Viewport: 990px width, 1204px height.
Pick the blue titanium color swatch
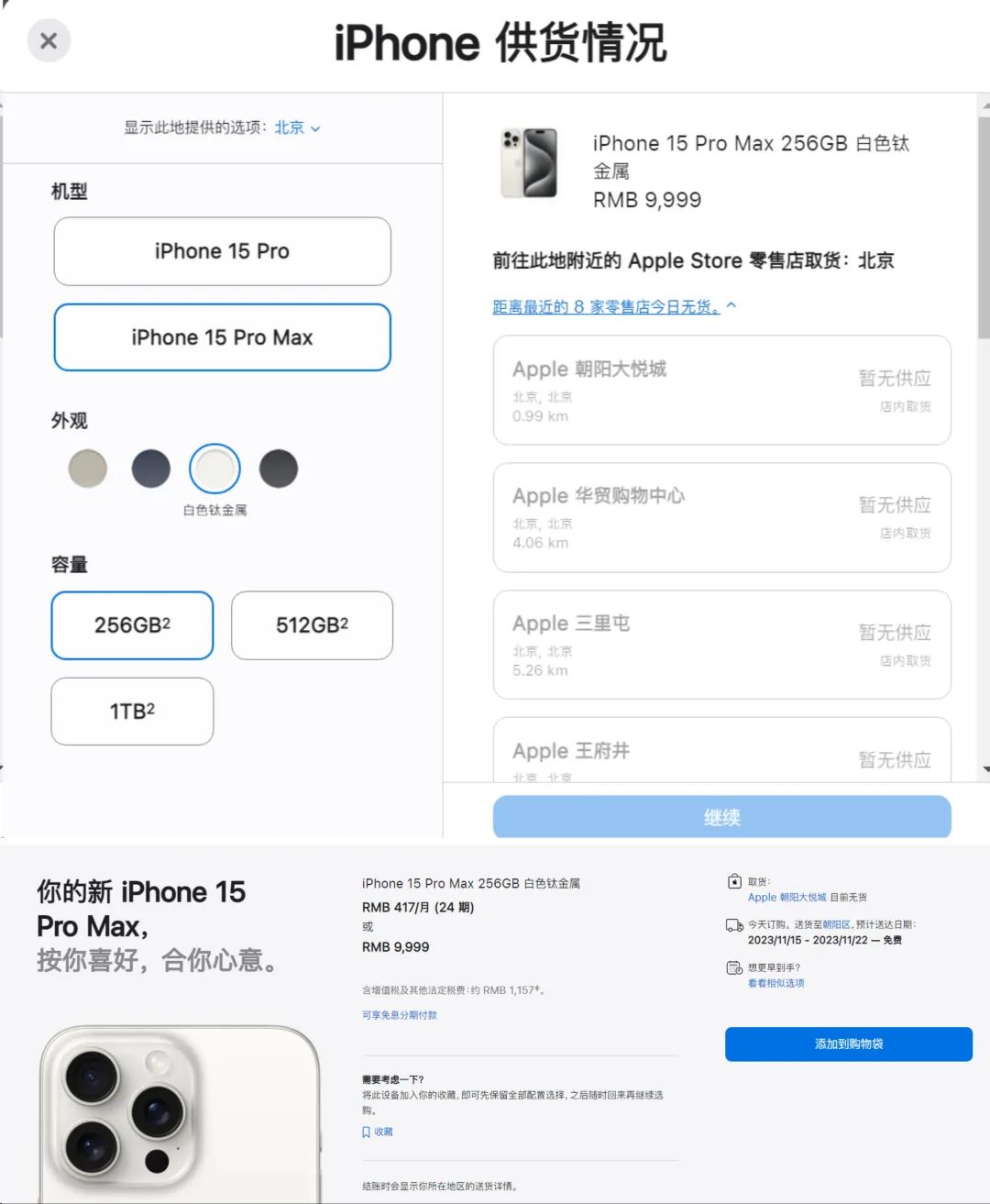pyautogui.click(x=151, y=469)
